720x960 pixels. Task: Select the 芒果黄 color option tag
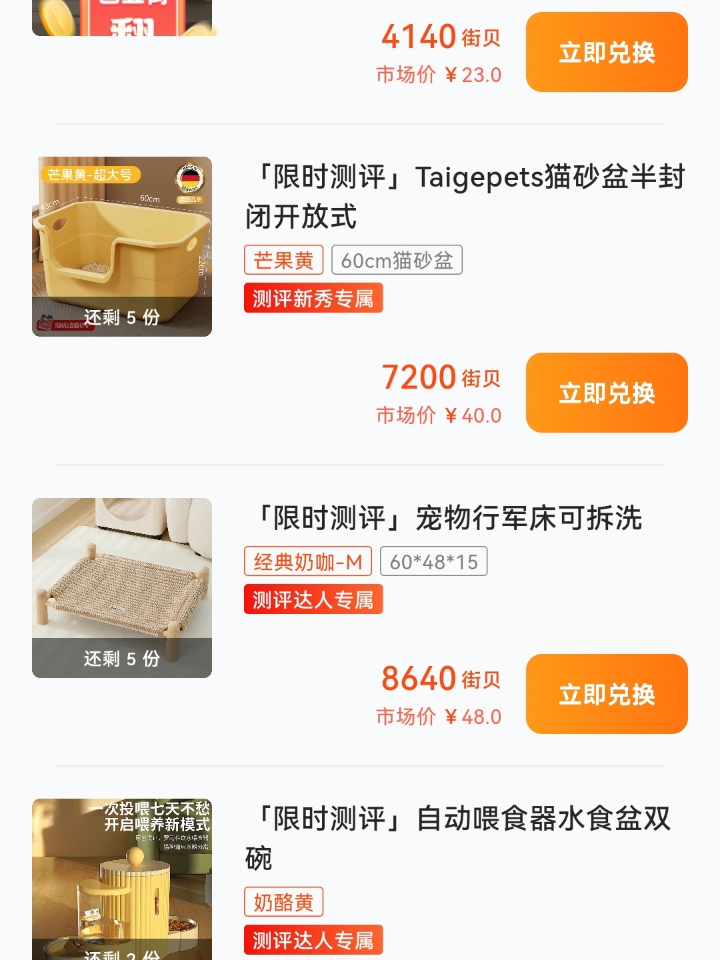[283, 260]
